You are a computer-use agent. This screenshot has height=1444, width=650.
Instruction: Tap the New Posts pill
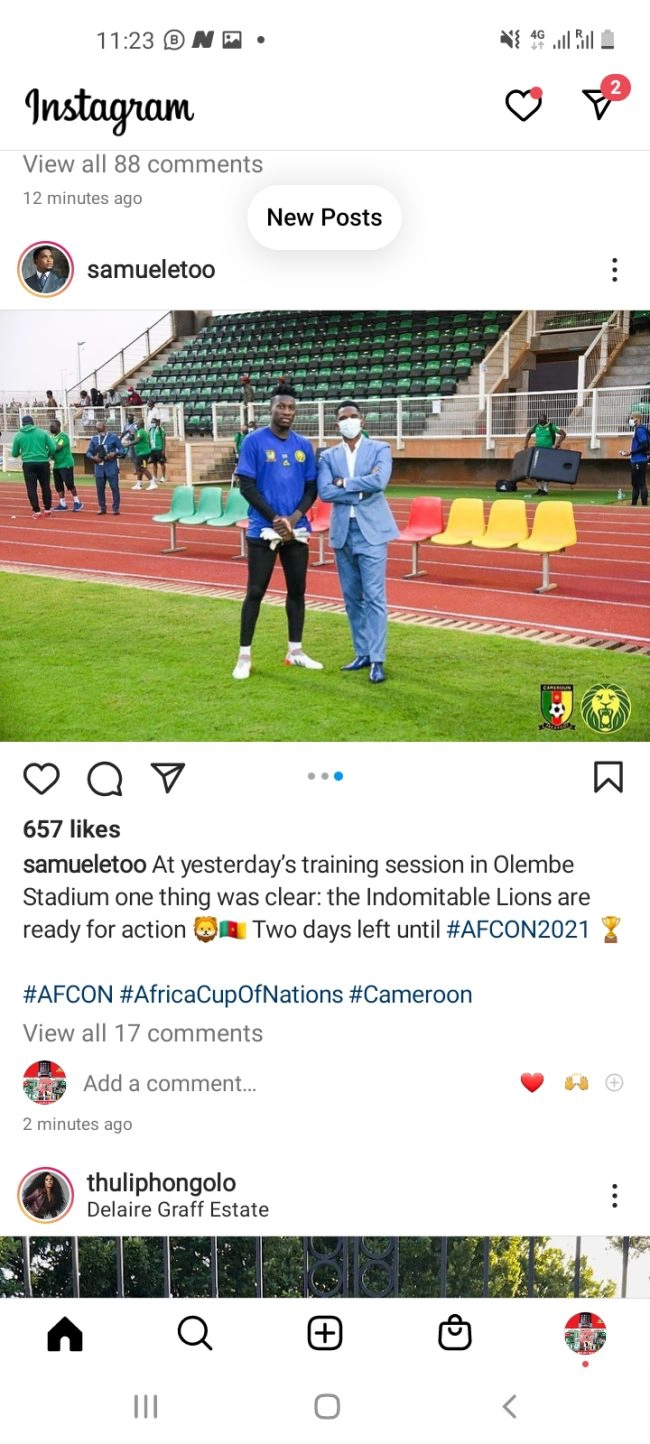click(x=324, y=217)
